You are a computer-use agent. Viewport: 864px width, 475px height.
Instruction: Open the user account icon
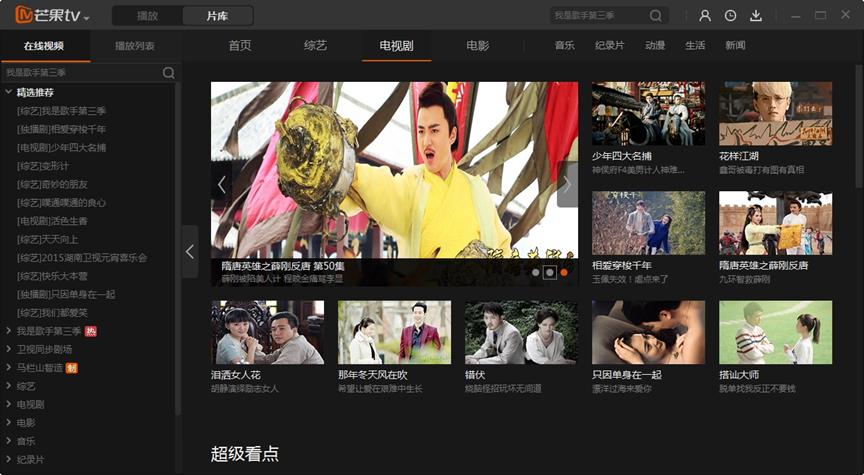point(705,16)
